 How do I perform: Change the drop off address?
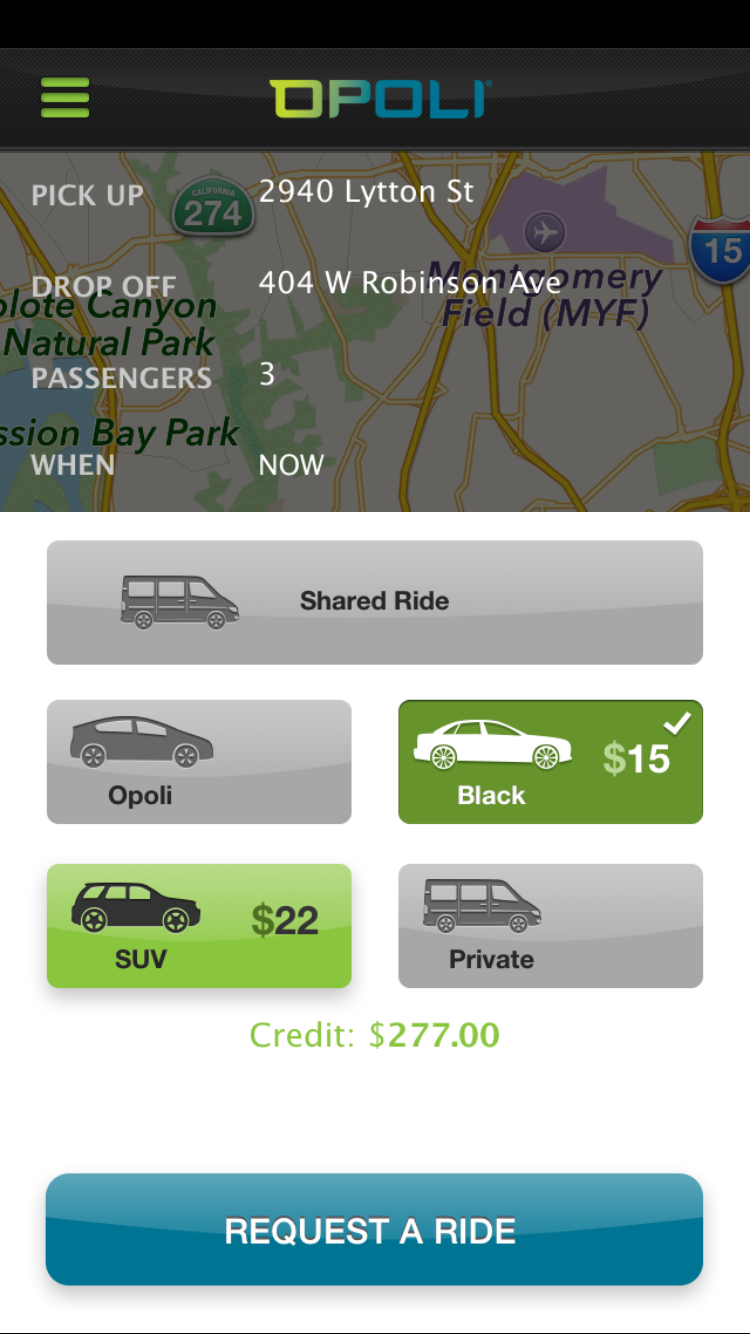click(x=409, y=283)
